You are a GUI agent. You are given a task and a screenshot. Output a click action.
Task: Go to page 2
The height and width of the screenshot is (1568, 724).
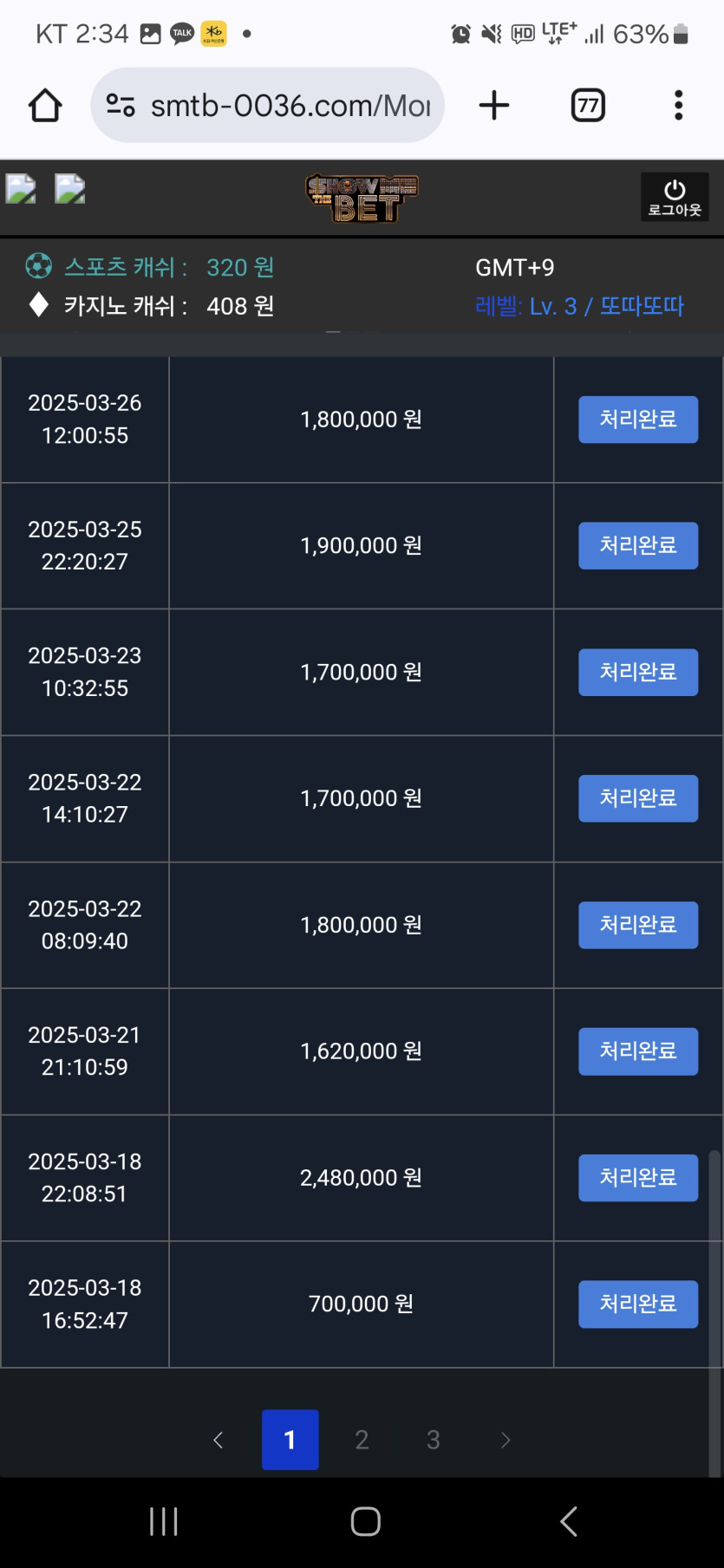coord(362,1440)
